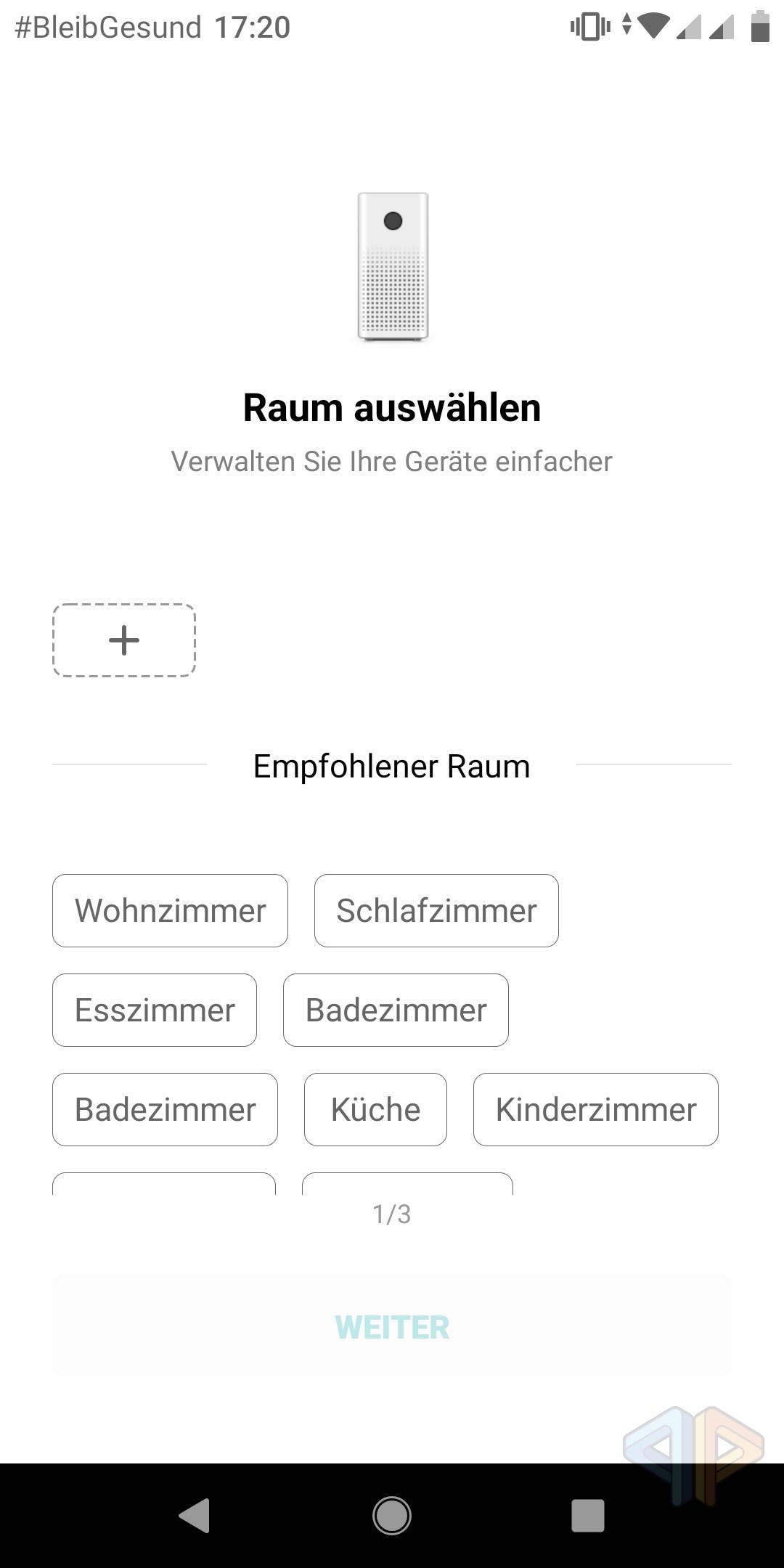
Task: Go back with the system back button
Action: click(x=195, y=1516)
